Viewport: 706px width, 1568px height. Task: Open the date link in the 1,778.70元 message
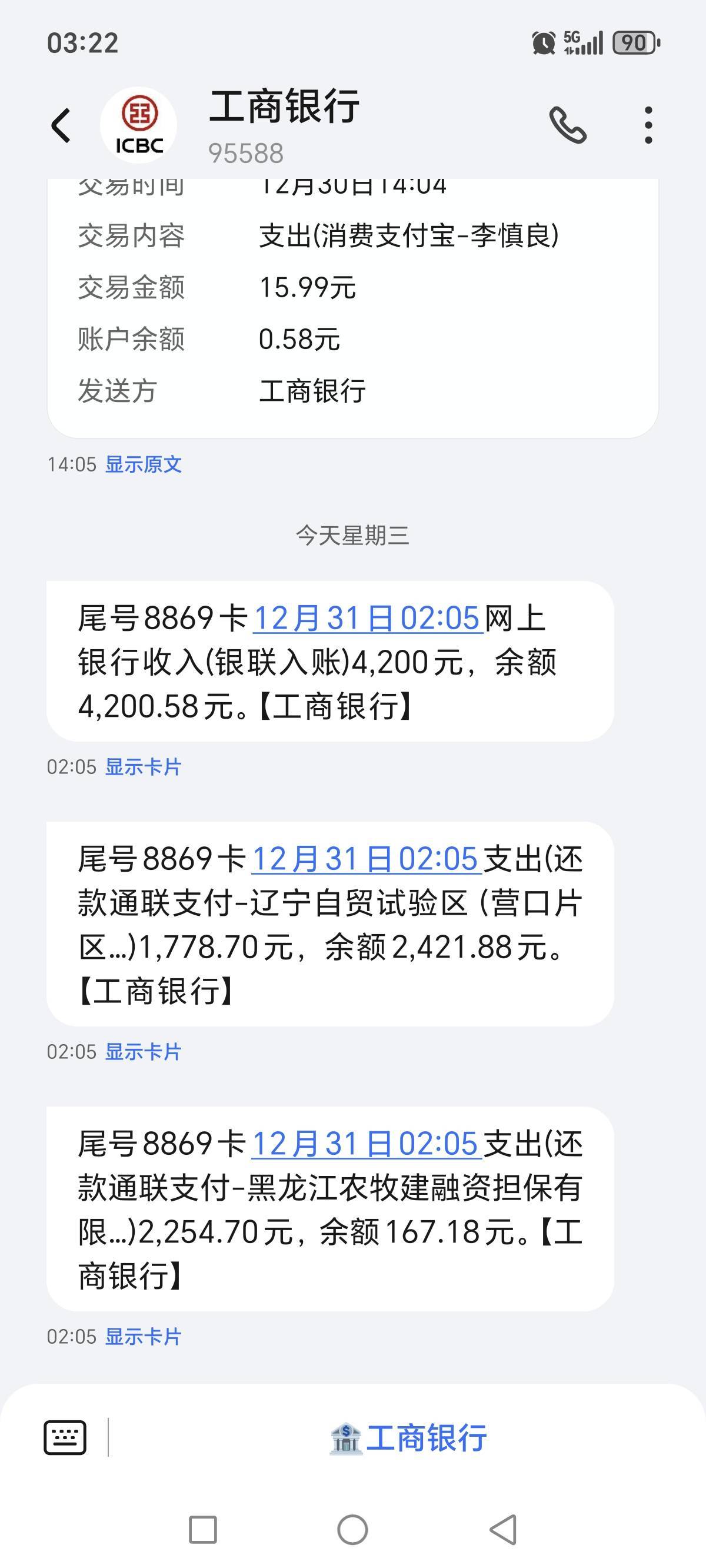[x=366, y=859]
